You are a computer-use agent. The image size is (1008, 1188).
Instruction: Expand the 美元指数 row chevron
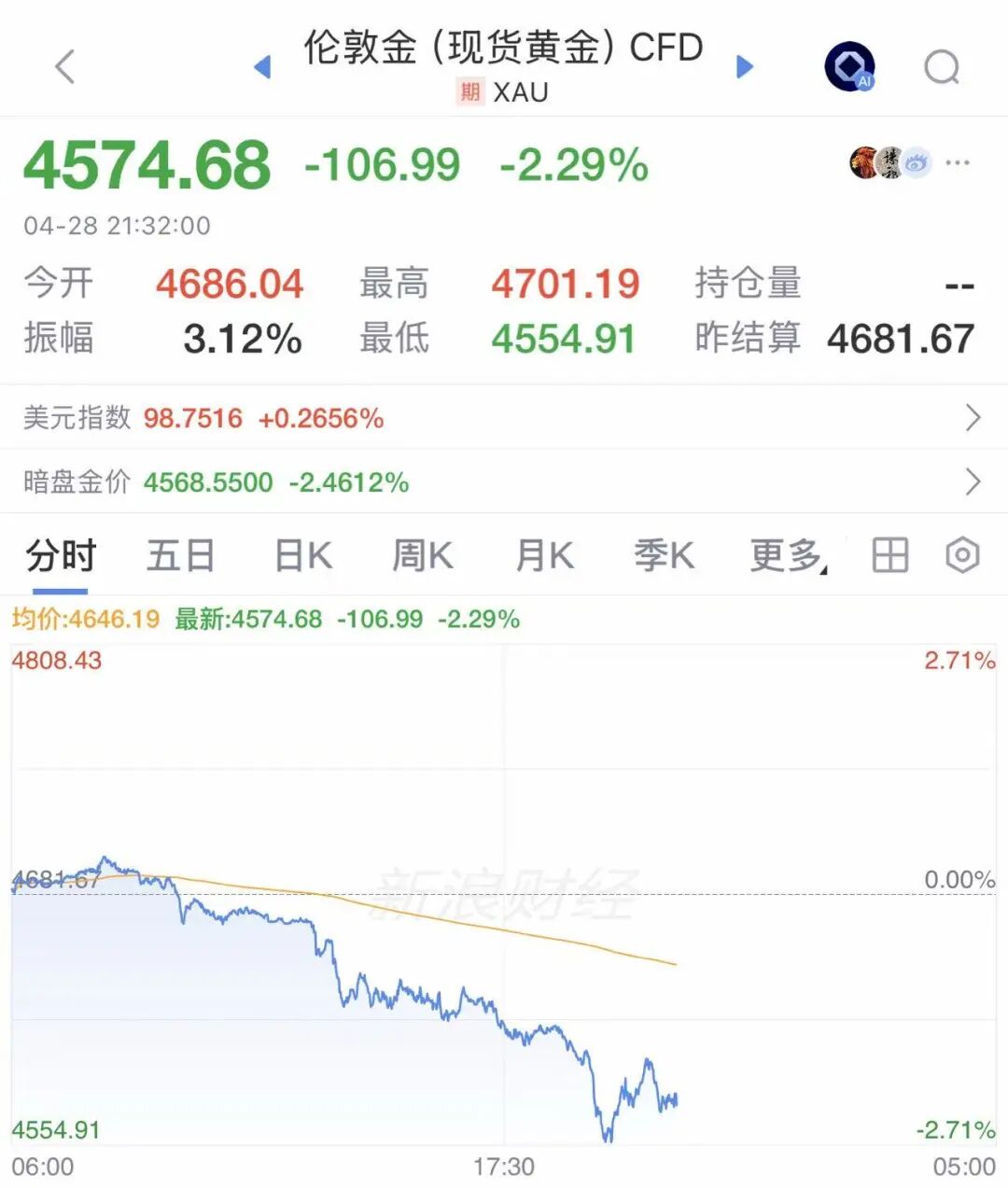[x=973, y=419]
